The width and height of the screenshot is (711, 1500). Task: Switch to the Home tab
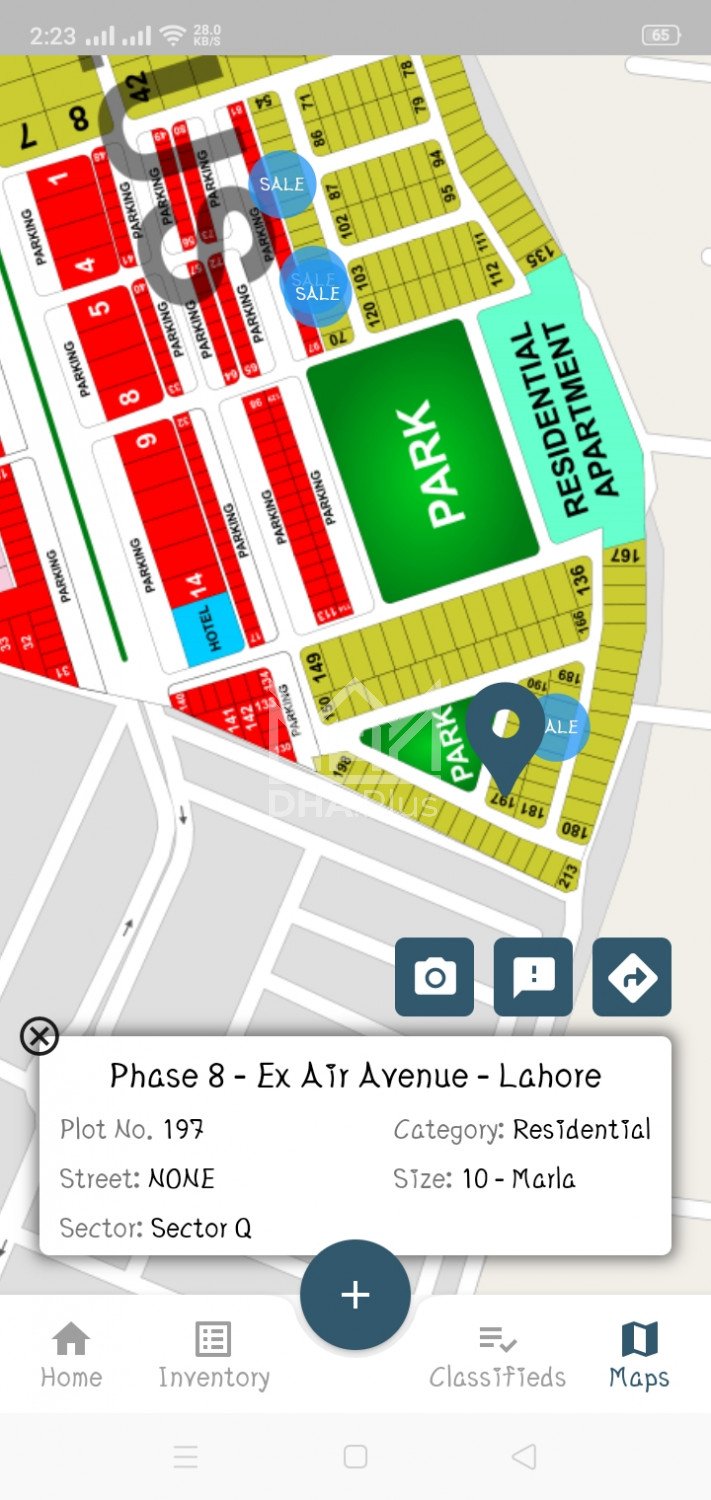71,1355
